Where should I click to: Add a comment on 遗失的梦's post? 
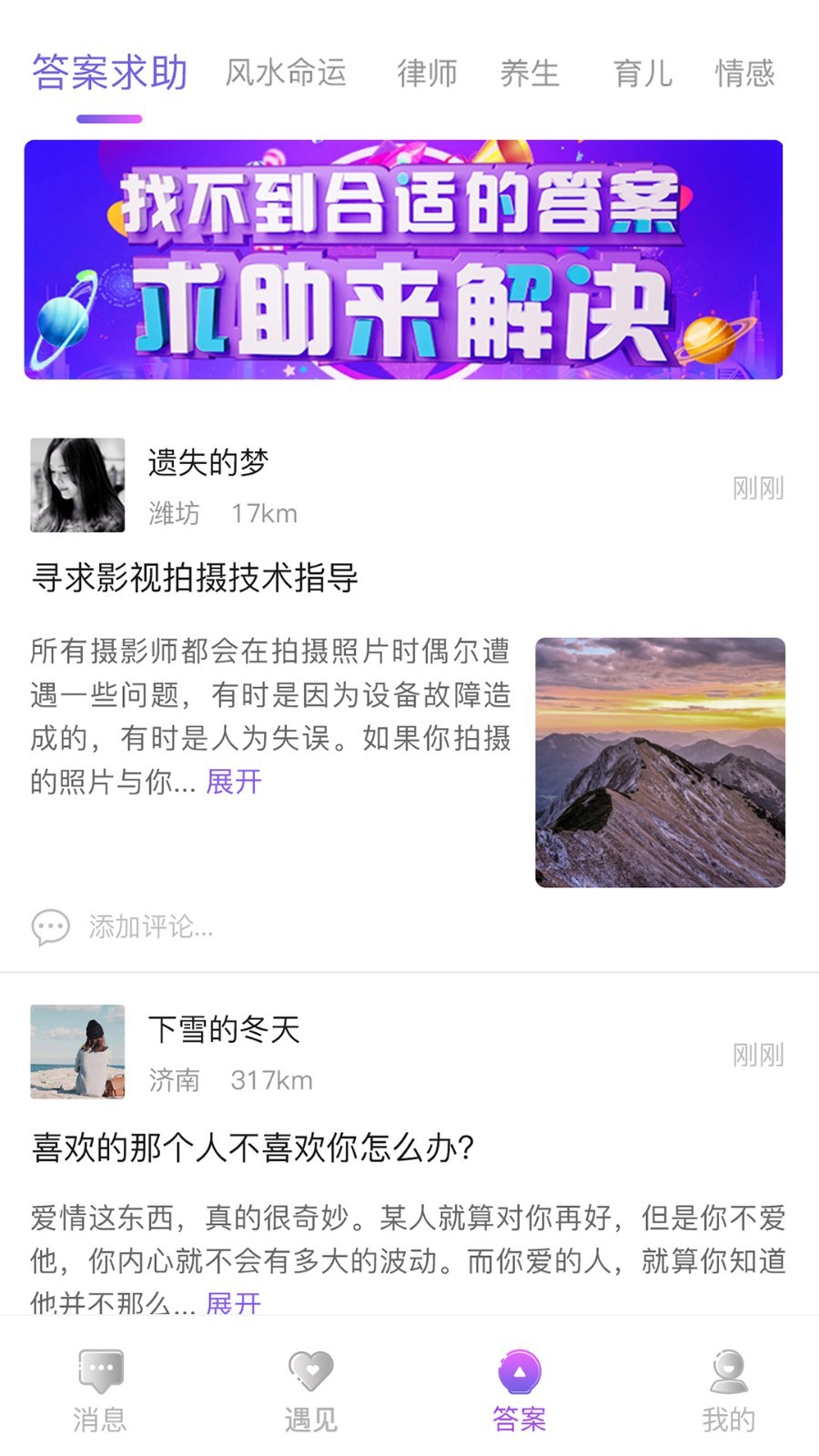[150, 926]
